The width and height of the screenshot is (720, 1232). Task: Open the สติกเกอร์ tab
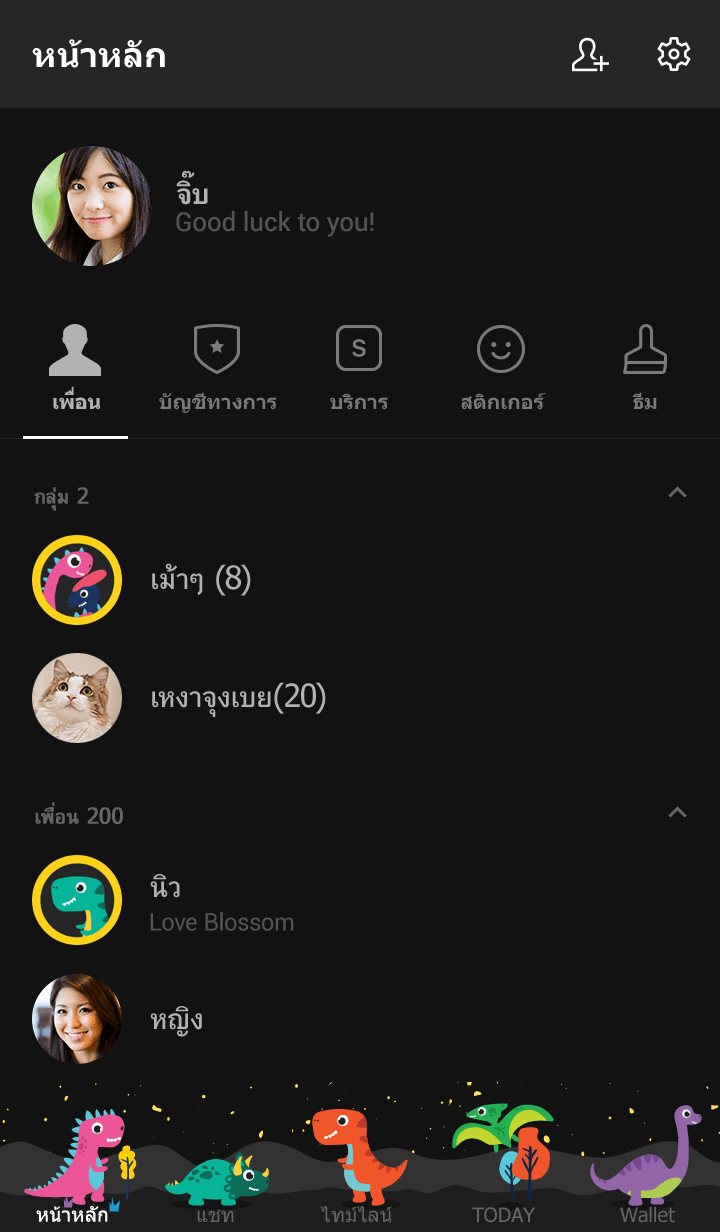[501, 370]
